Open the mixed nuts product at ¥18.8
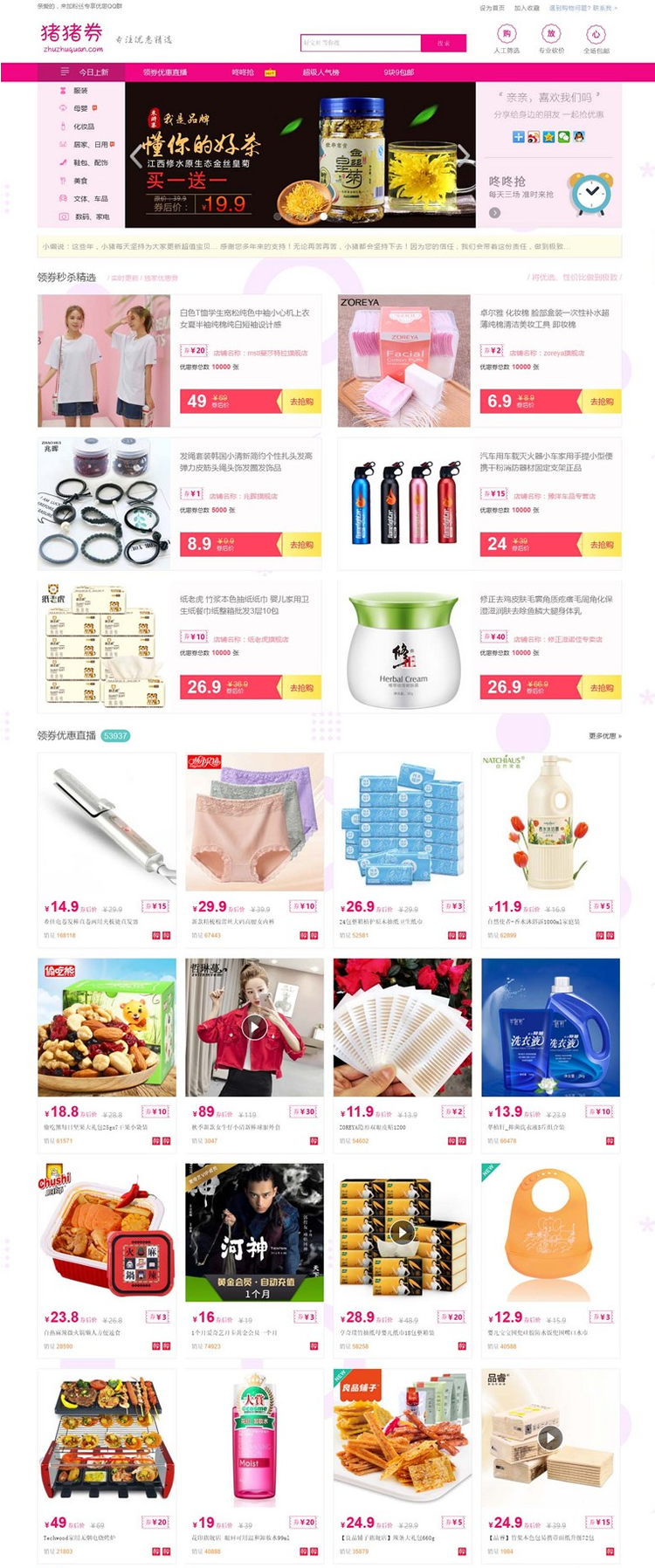Viewport: 655px width, 1568px height. 107,1028
